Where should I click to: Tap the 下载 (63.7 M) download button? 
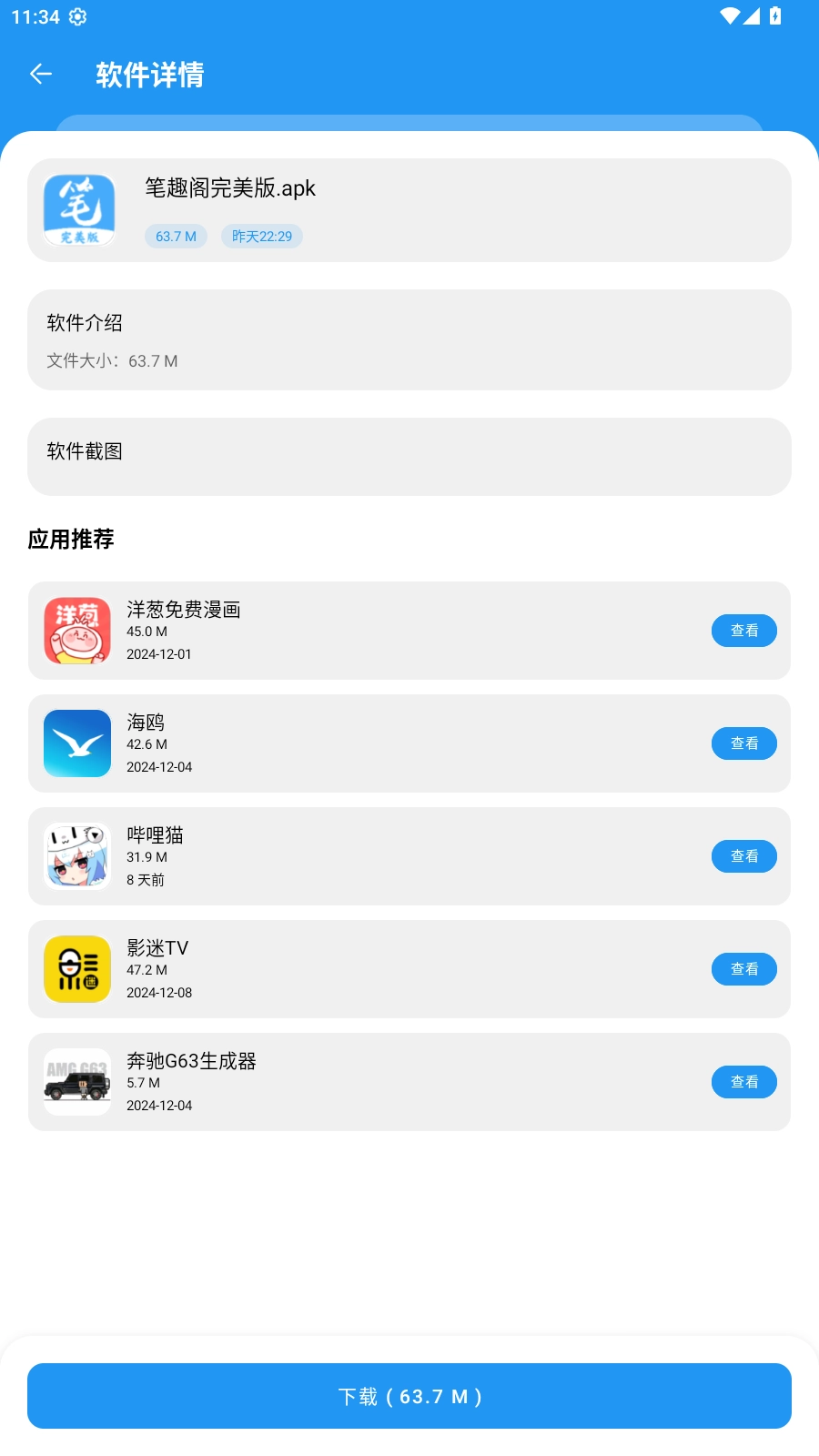coord(409,1396)
